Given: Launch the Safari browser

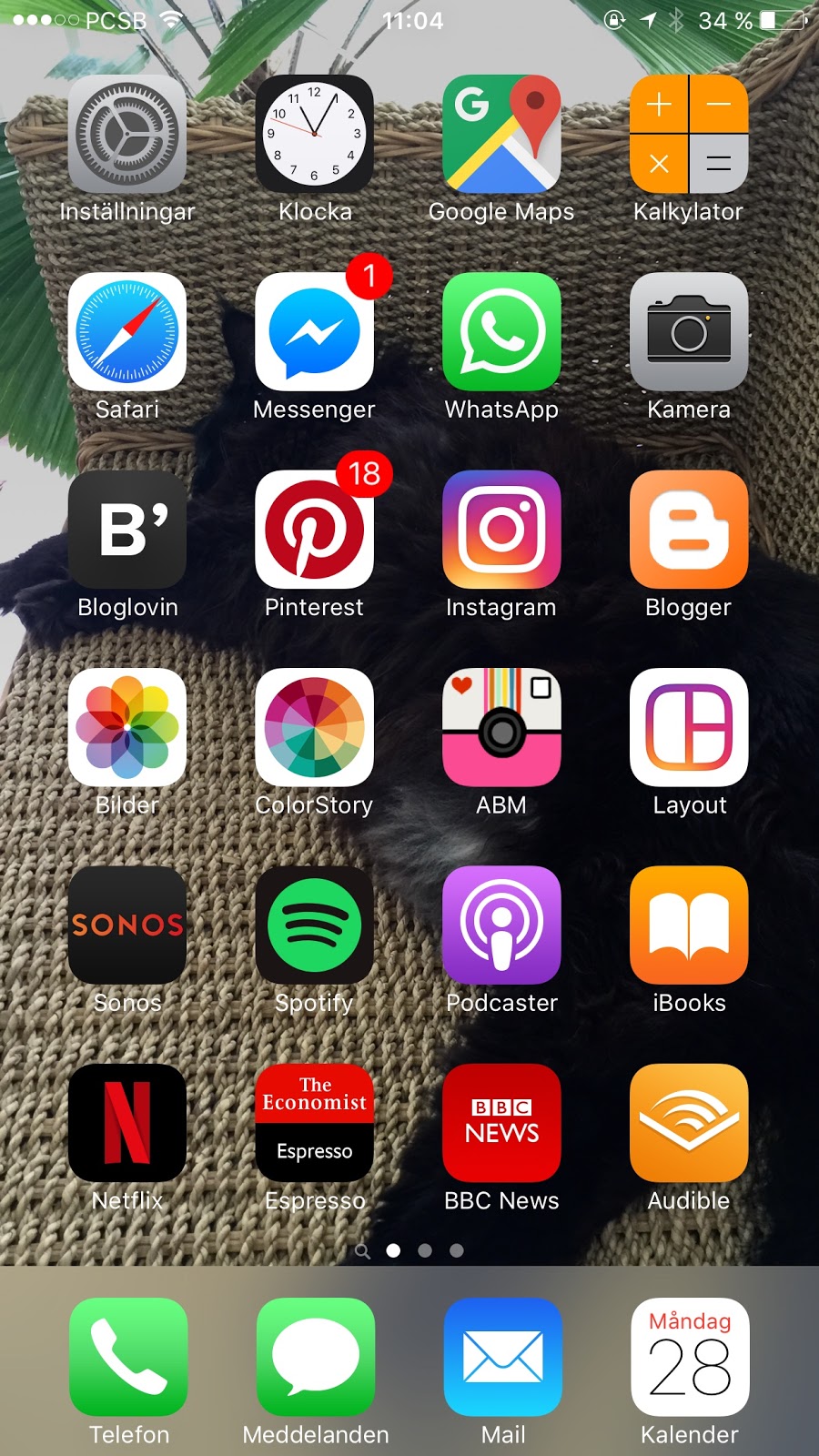Looking at the screenshot, I should [127, 331].
